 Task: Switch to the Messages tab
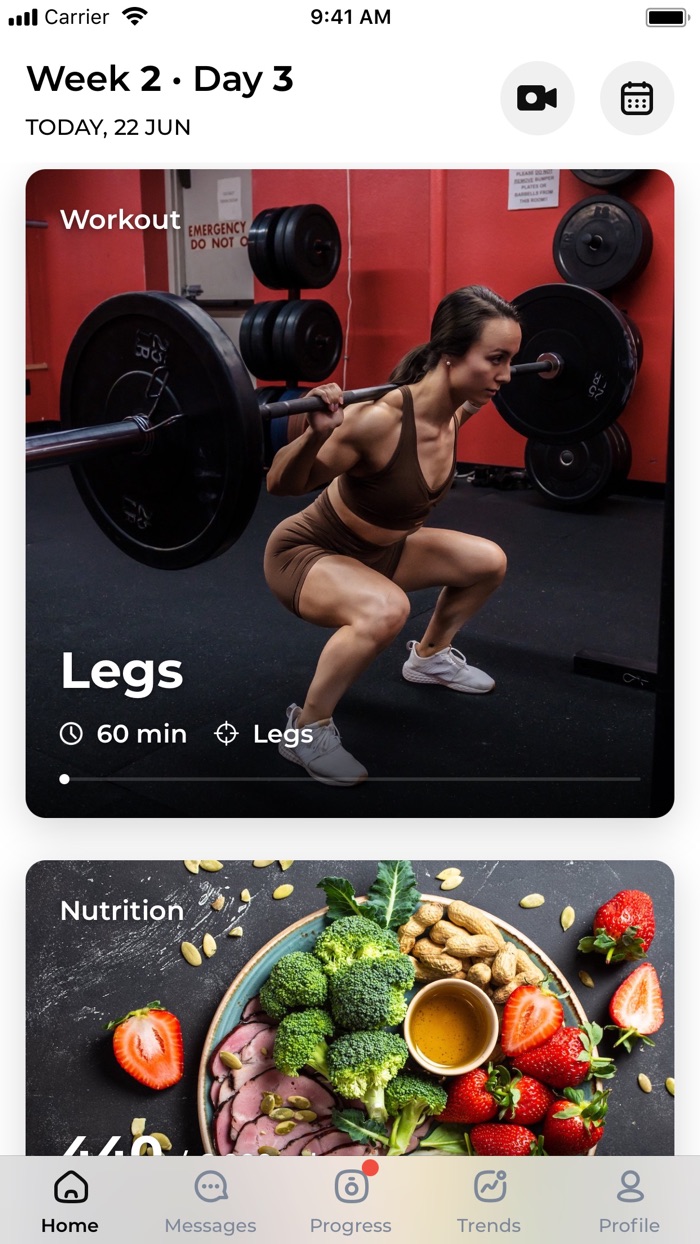click(210, 1201)
